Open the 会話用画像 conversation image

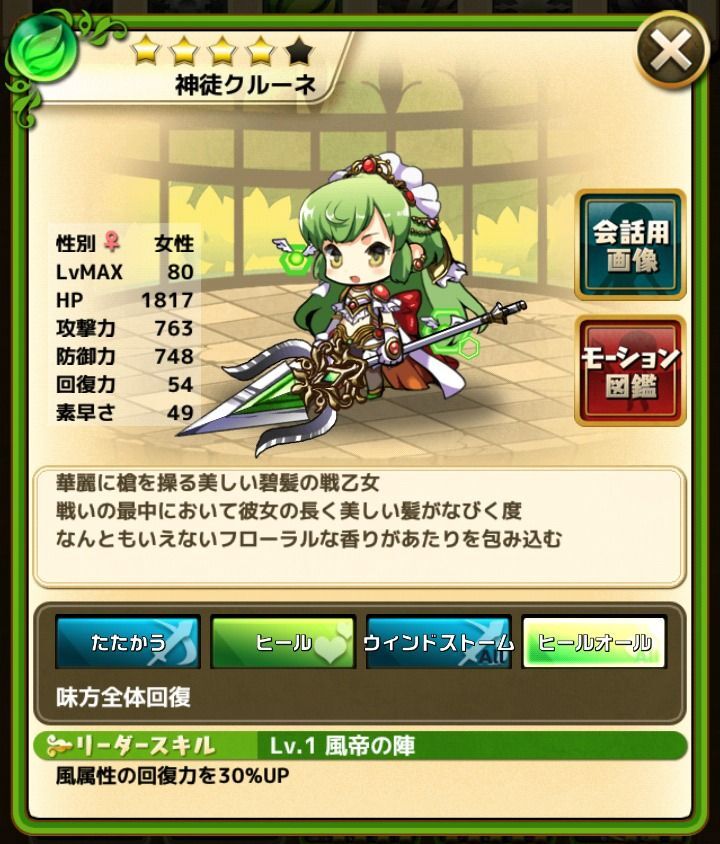(x=630, y=243)
